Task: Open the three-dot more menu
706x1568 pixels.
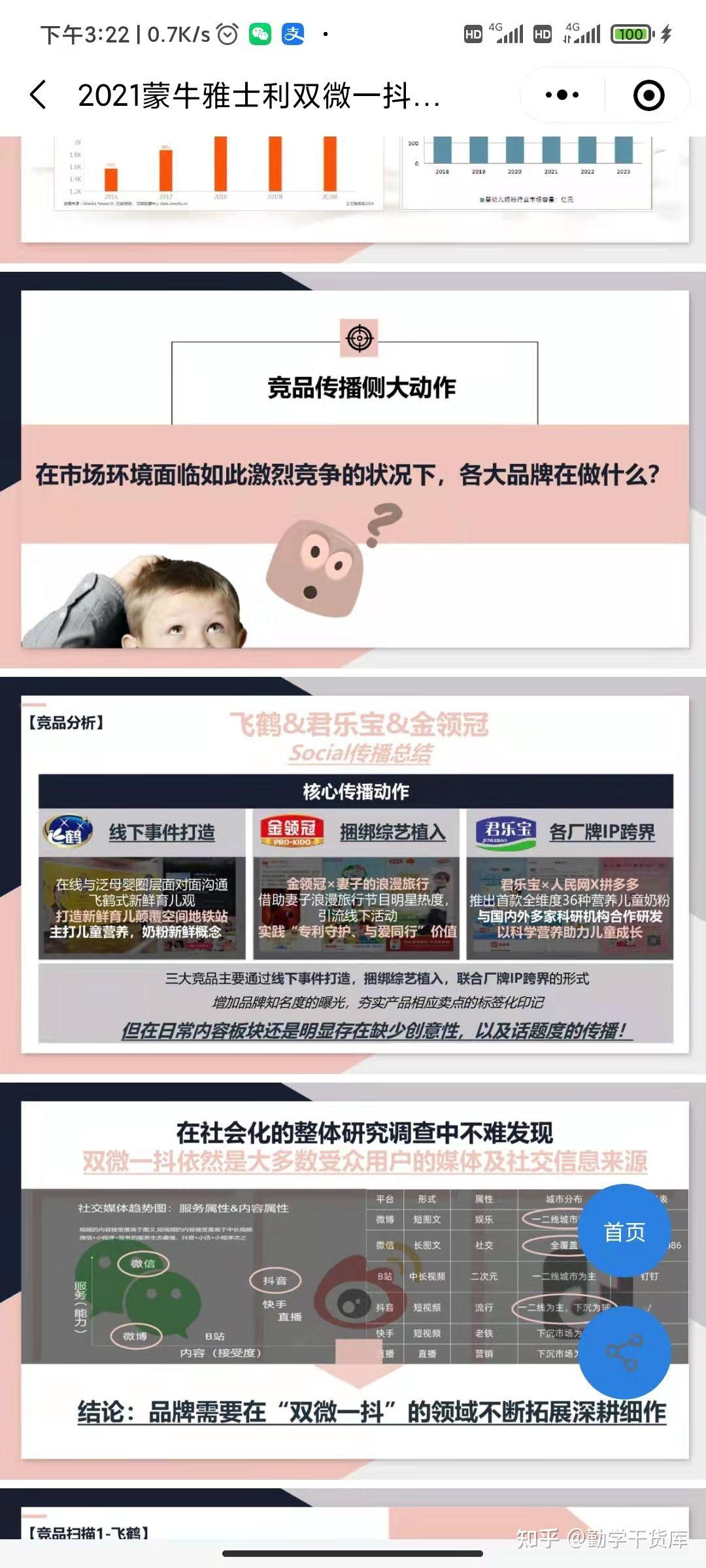Action: (x=562, y=95)
